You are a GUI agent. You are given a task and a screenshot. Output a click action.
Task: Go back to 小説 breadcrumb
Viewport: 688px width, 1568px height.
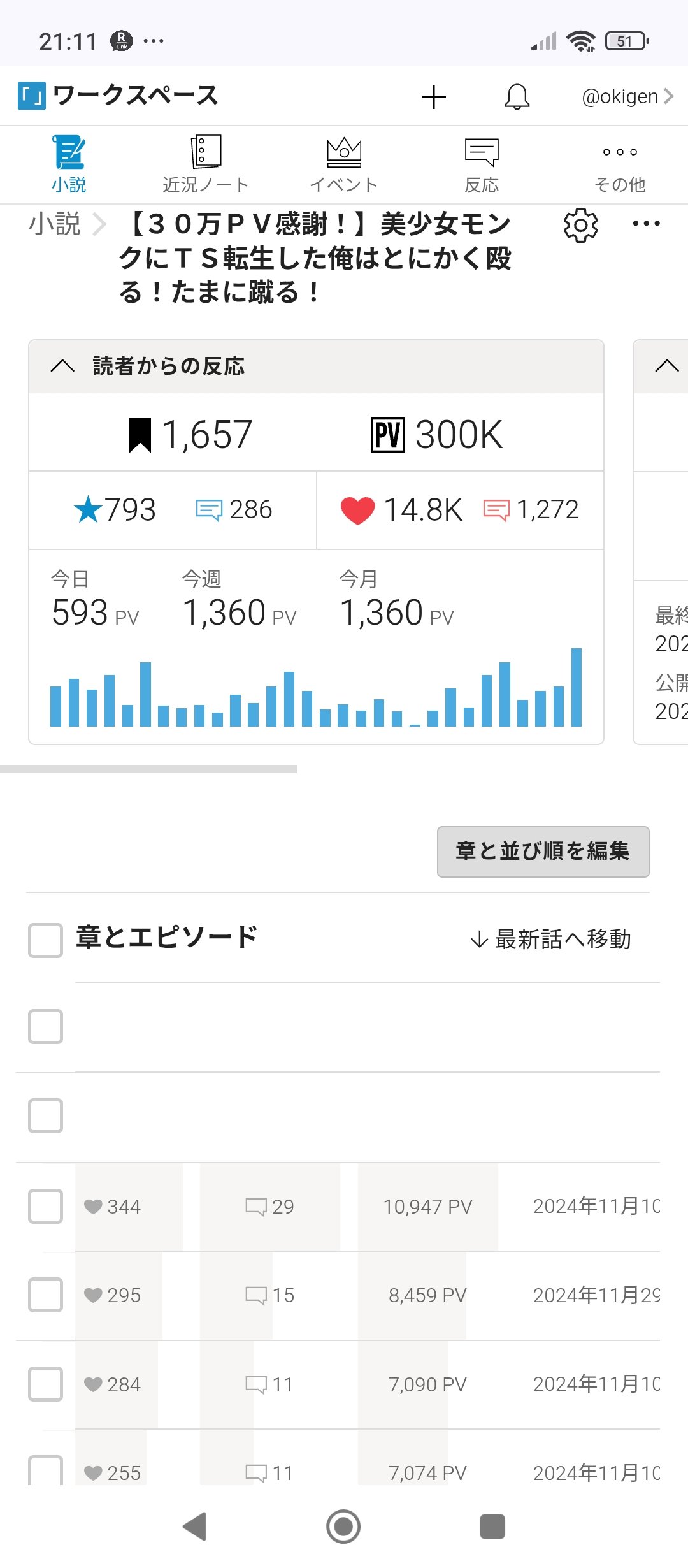coord(55,224)
